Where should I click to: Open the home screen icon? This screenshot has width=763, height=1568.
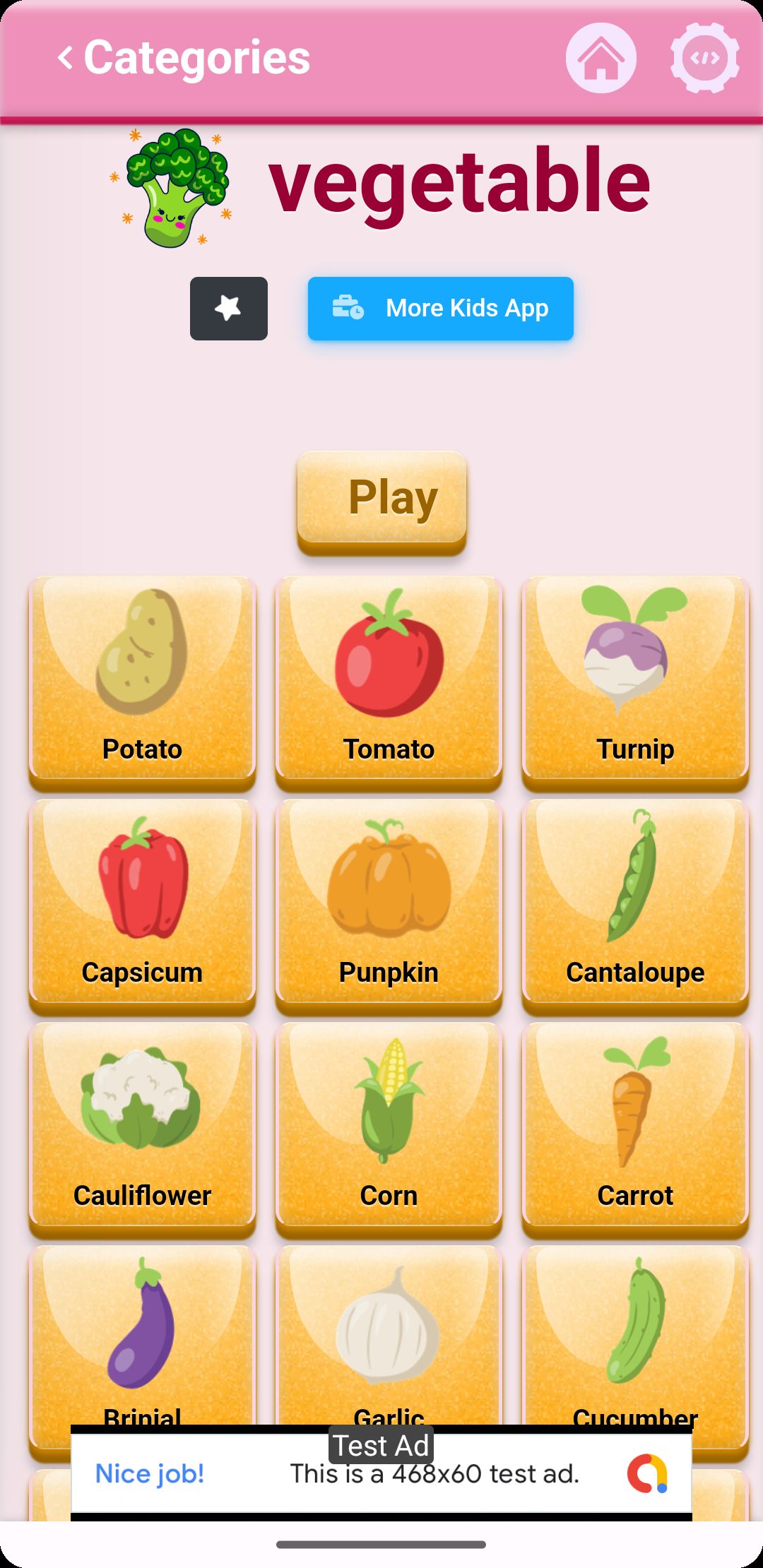pyautogui.click(x=601, y=58)
